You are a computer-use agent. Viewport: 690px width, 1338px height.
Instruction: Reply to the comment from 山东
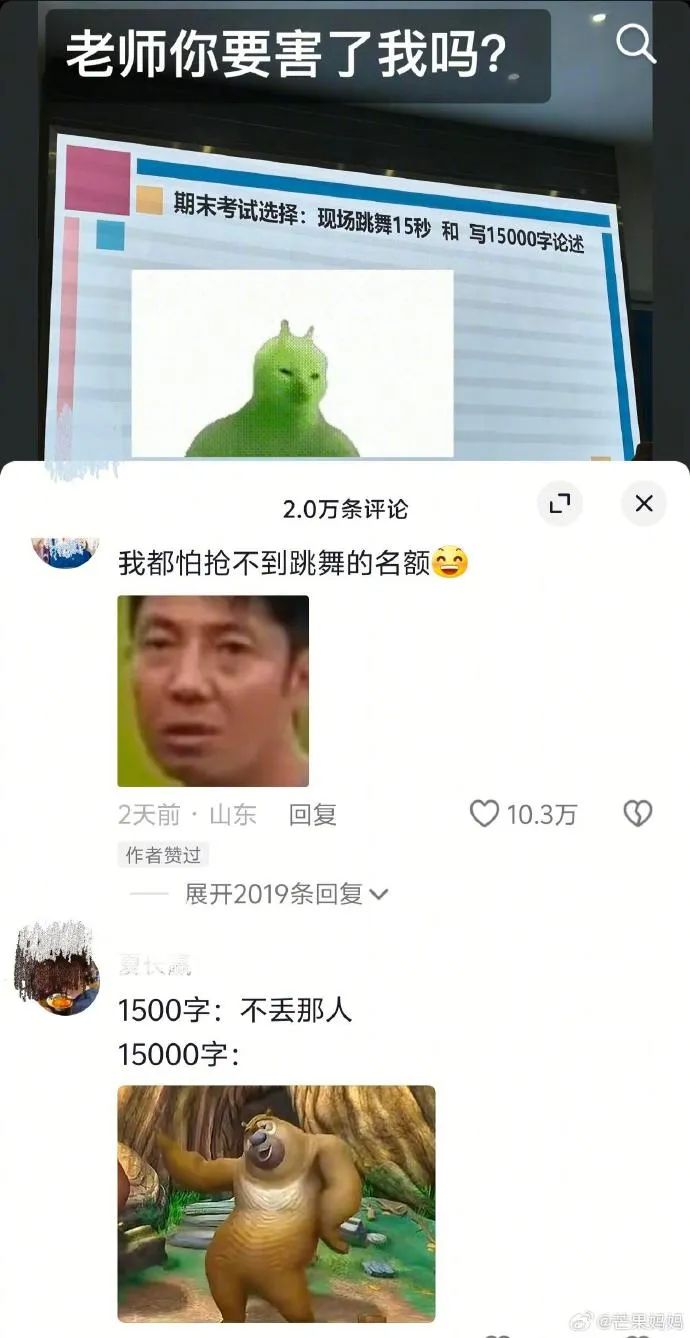tap(313, 815)
